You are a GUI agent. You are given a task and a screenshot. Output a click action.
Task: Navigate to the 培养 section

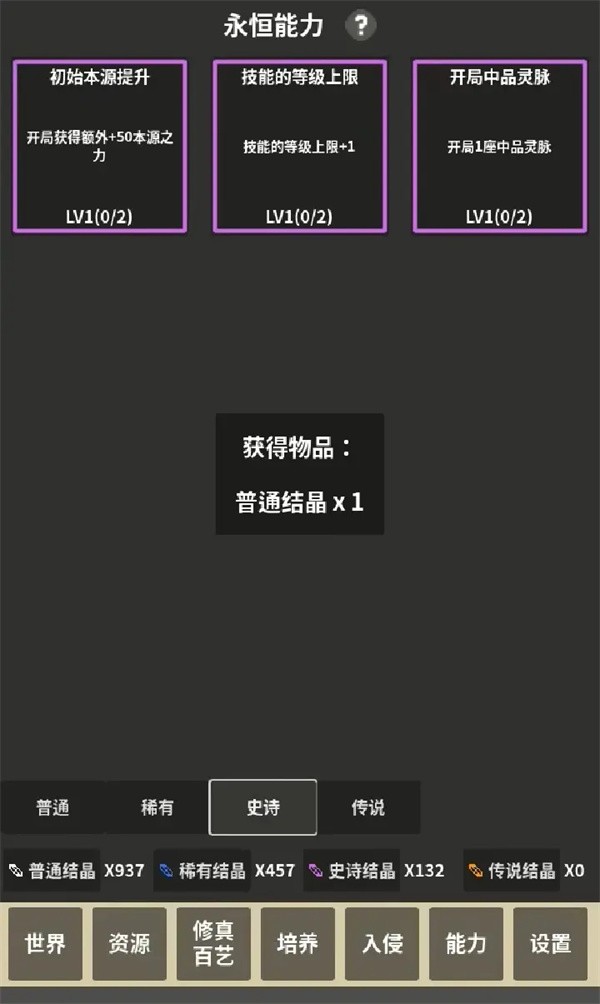[298, 943]
